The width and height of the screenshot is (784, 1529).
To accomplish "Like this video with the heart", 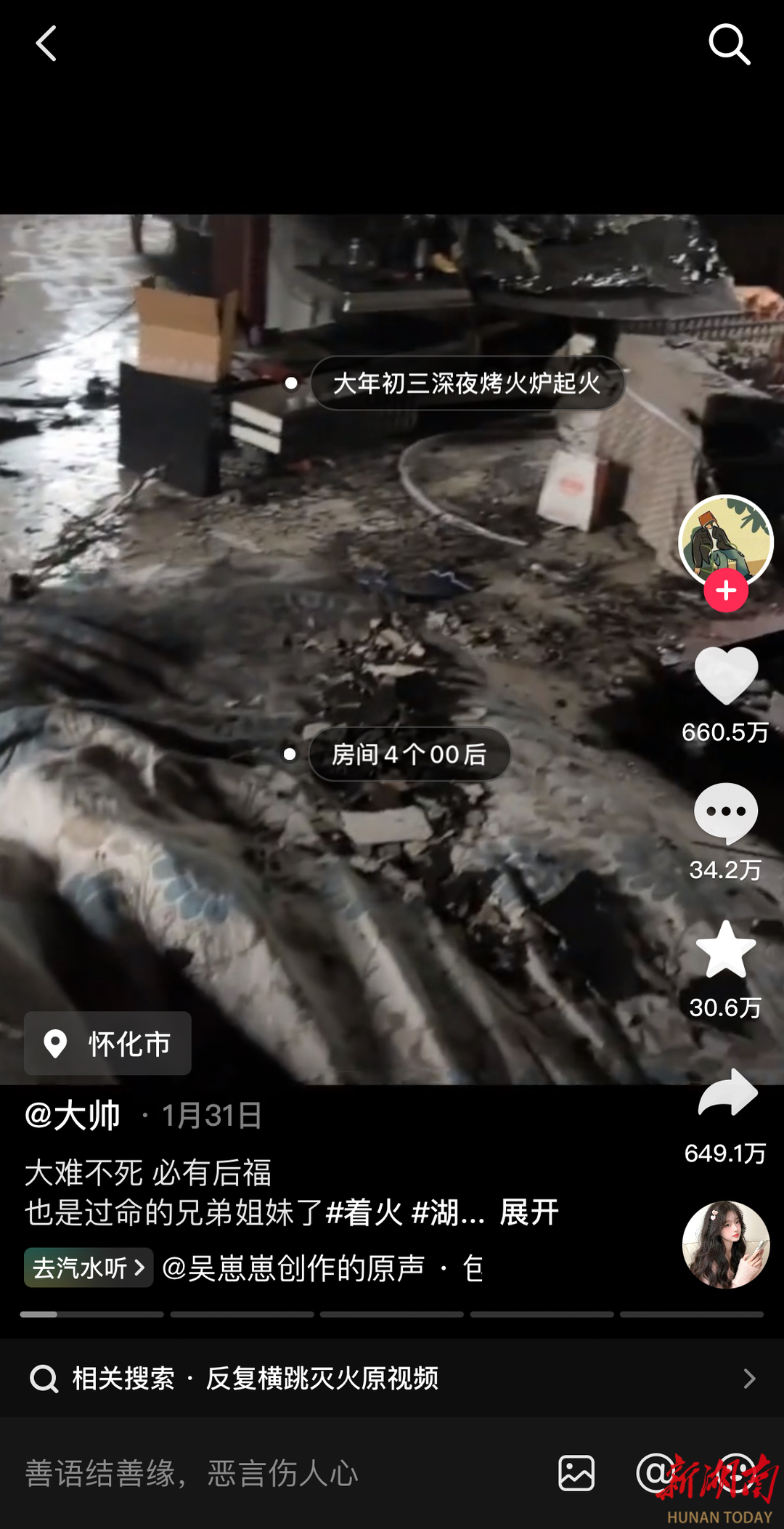I will tap(725, 676).
